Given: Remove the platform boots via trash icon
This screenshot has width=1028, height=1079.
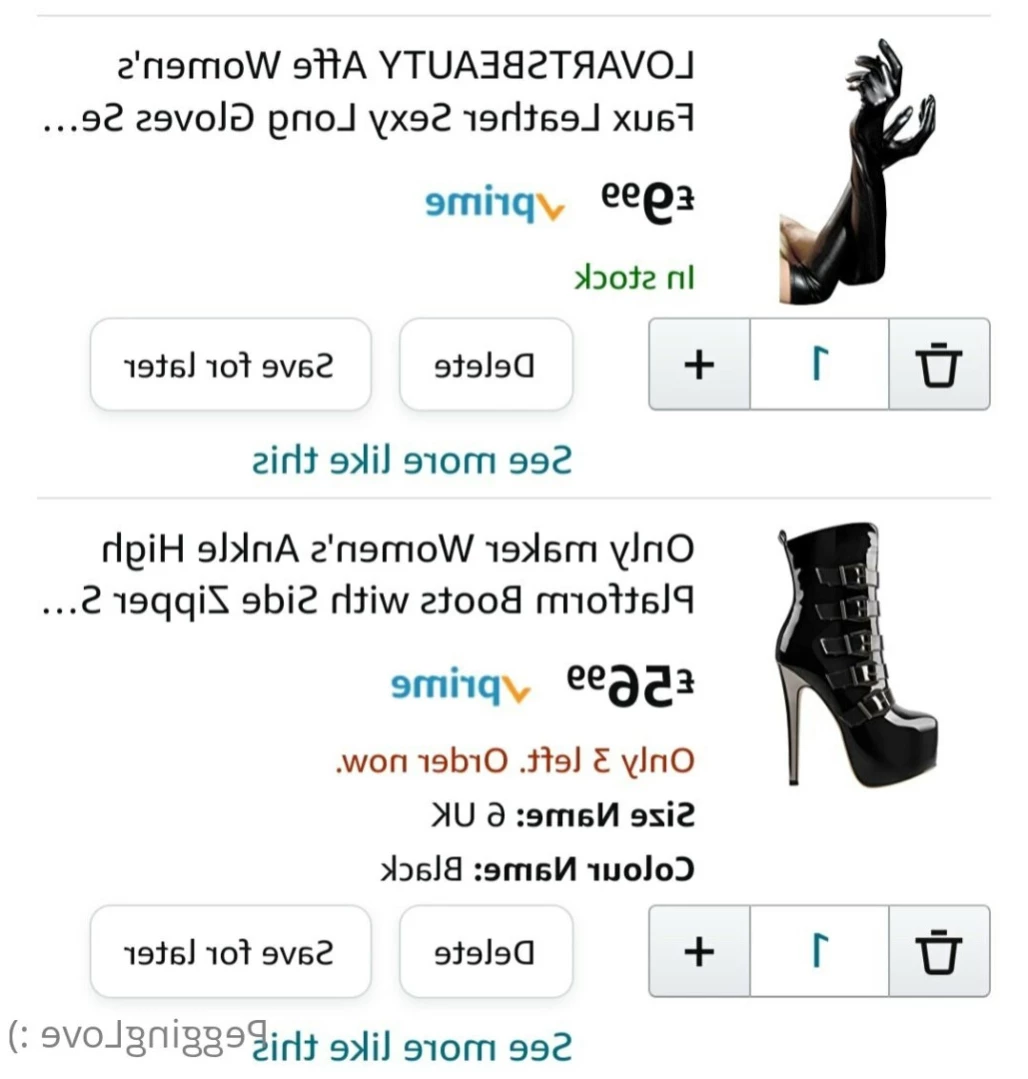Looking at the screenshot, I should (x=939, y=951).
